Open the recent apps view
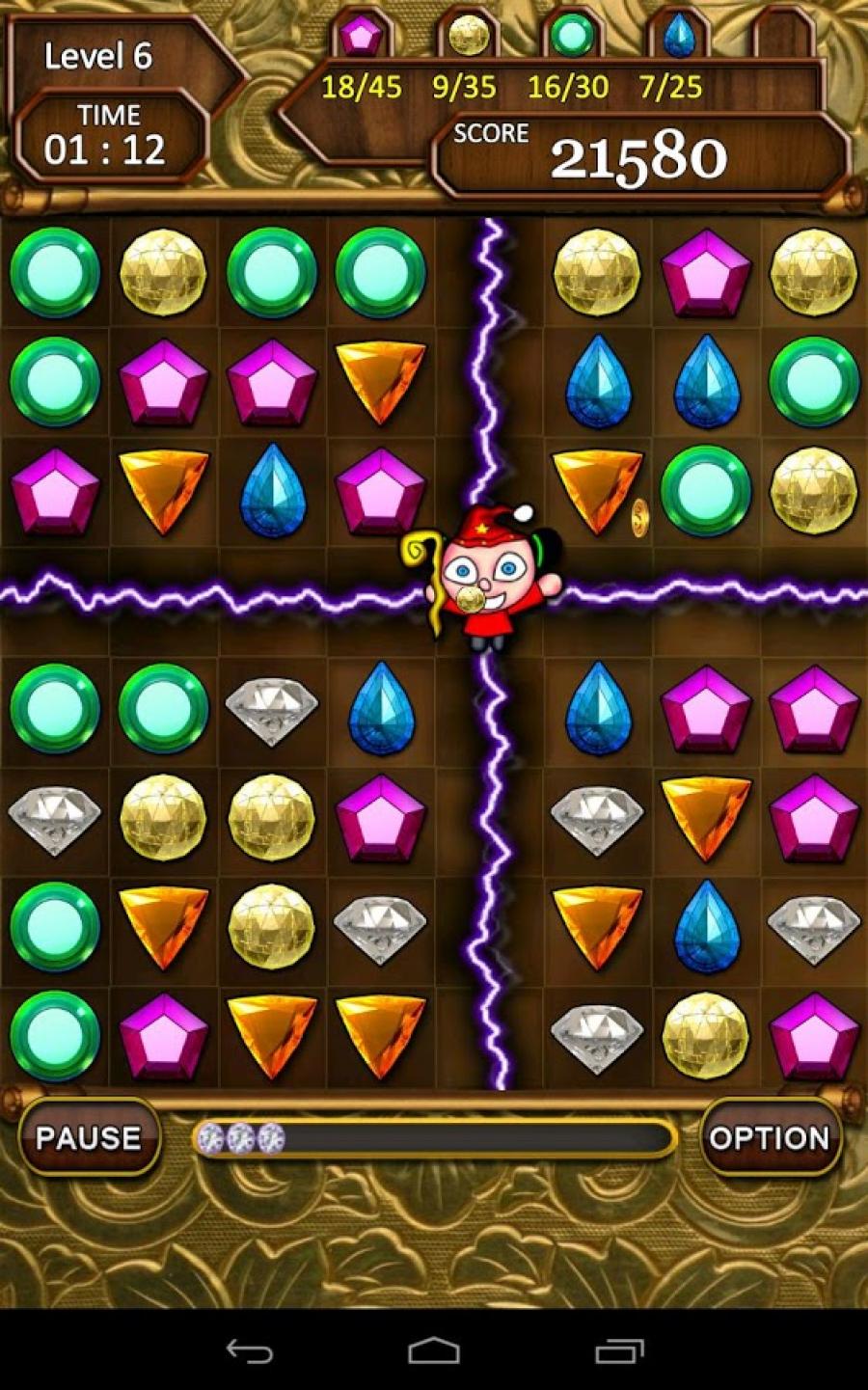The width and height of the screenshot is (868, 1390). pos(618,1351)
